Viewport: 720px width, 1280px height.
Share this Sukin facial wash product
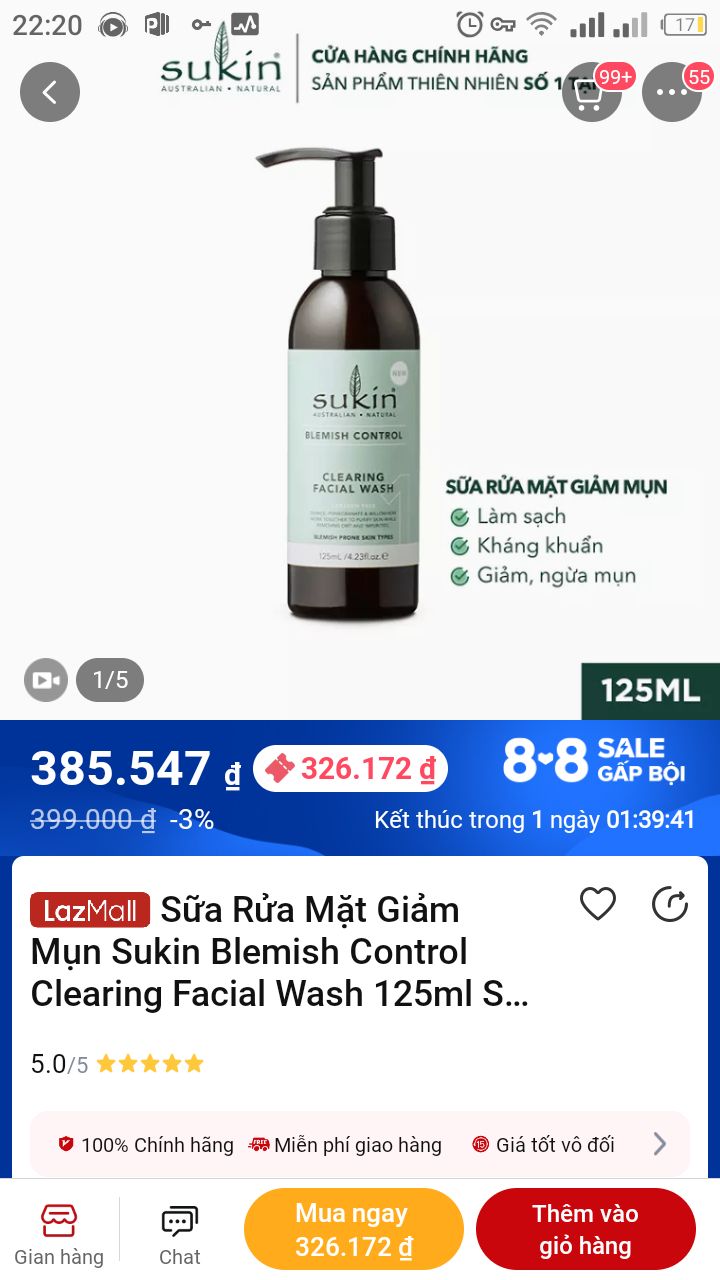[x=669, y=904]
